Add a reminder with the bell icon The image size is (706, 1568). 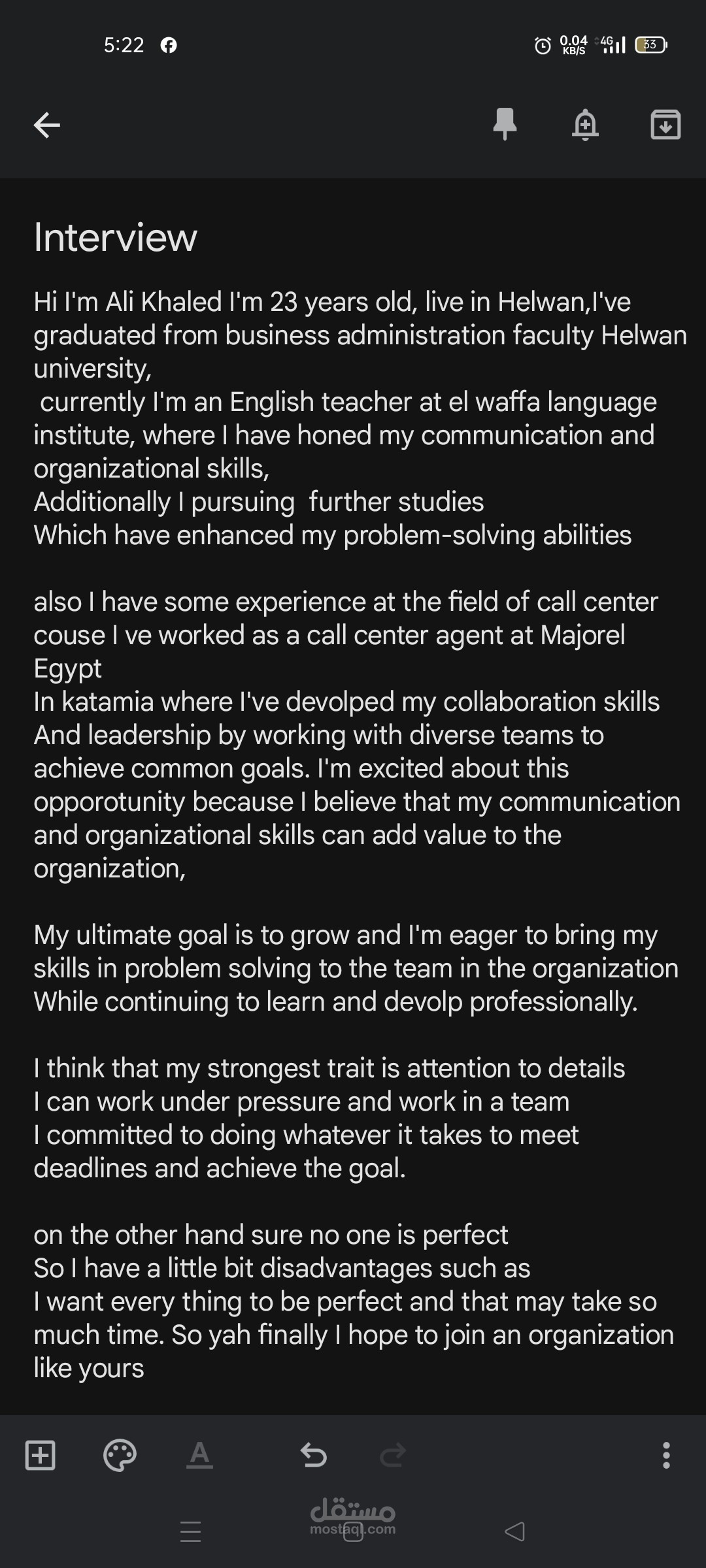click(x=585, y=124)
